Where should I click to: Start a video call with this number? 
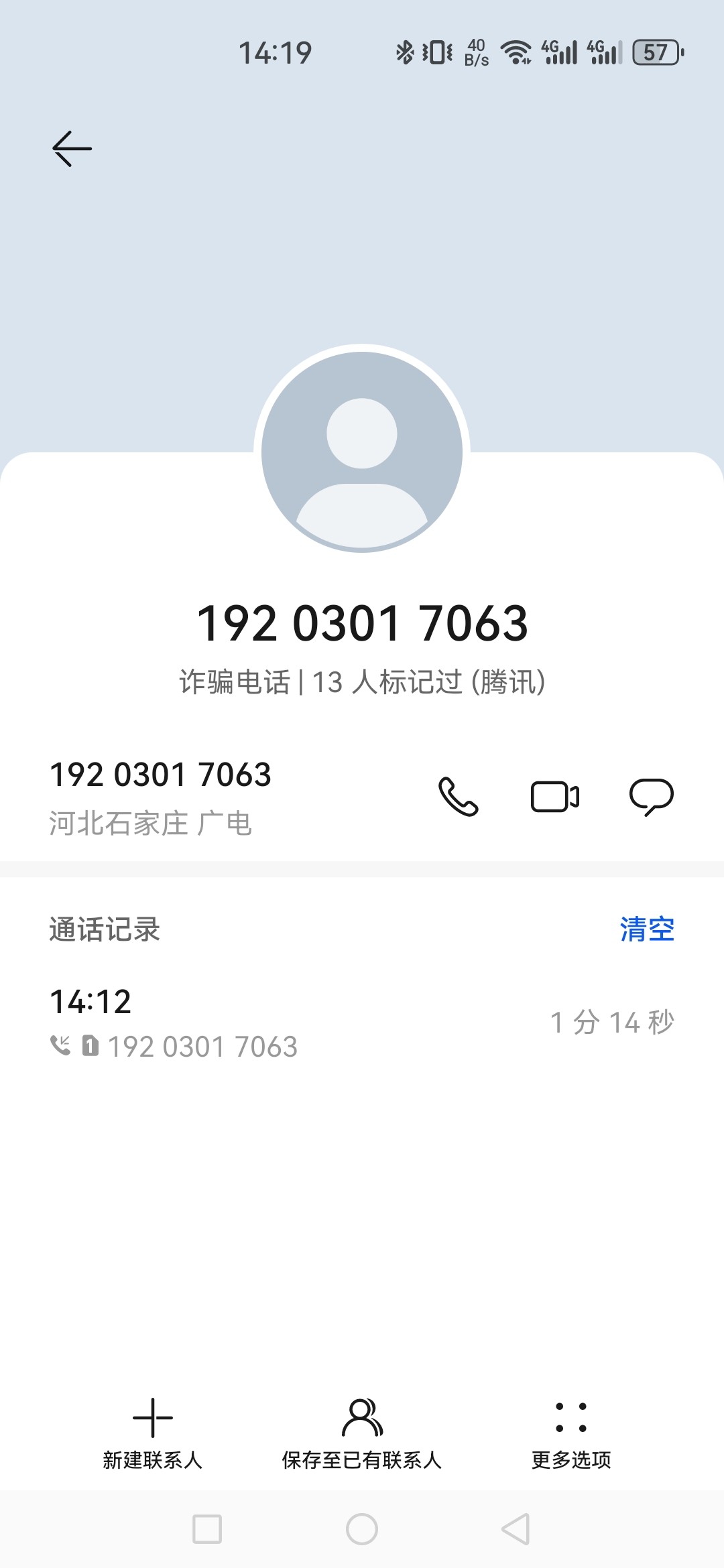555,797
